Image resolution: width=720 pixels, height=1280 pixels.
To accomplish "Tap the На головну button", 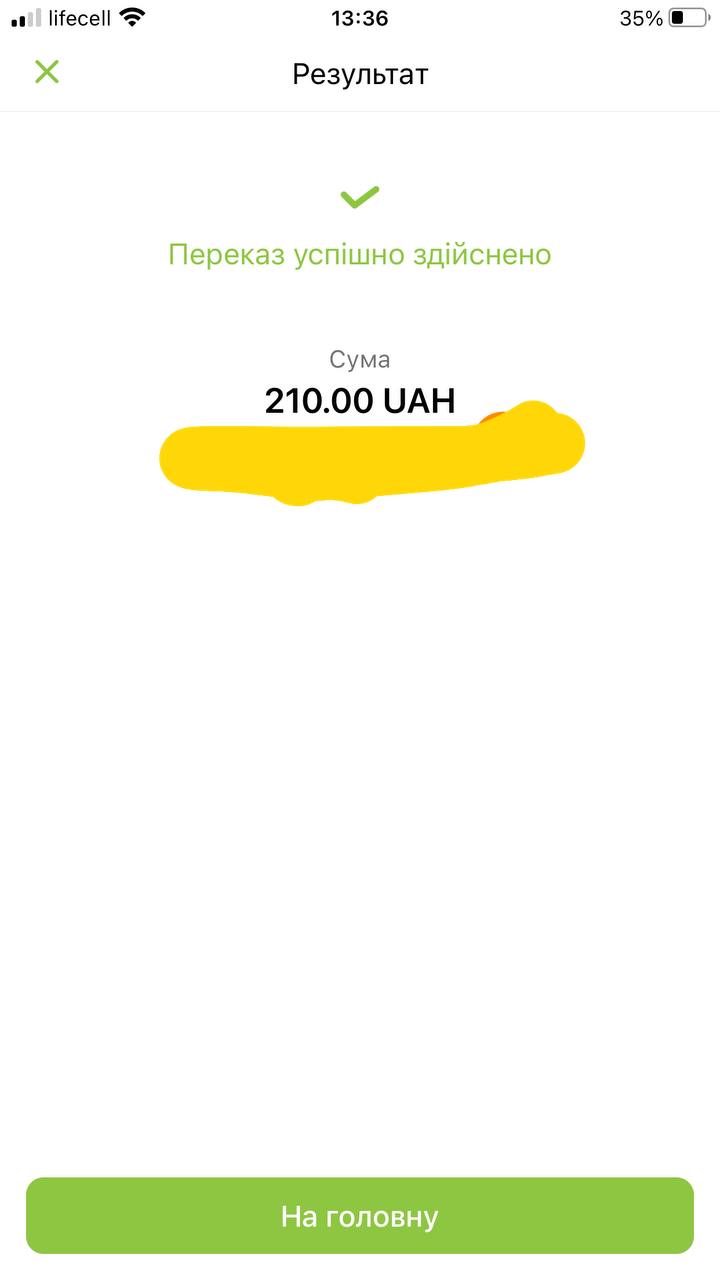I will [360, 1216].
